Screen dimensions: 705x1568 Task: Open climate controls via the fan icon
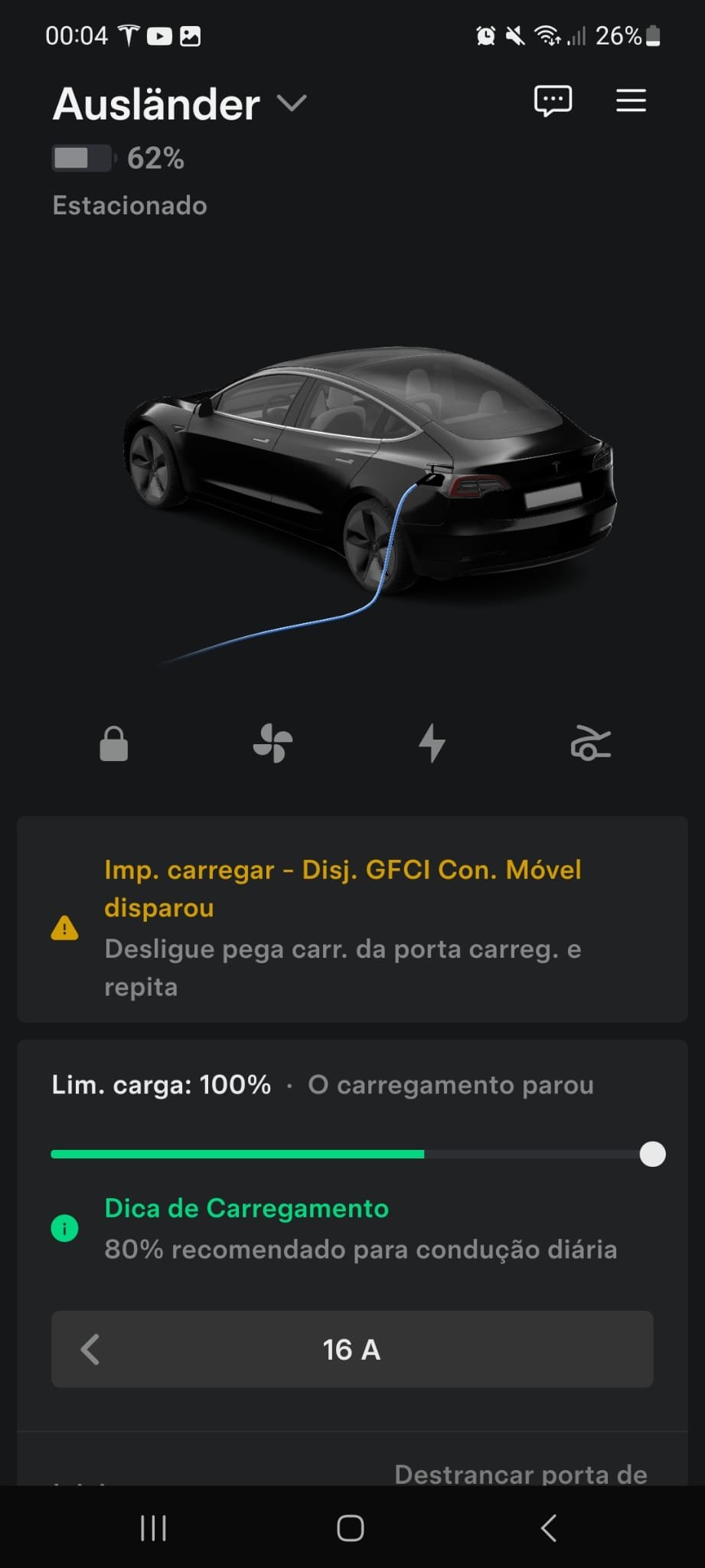pyautogui.click(x=273, y=743)
